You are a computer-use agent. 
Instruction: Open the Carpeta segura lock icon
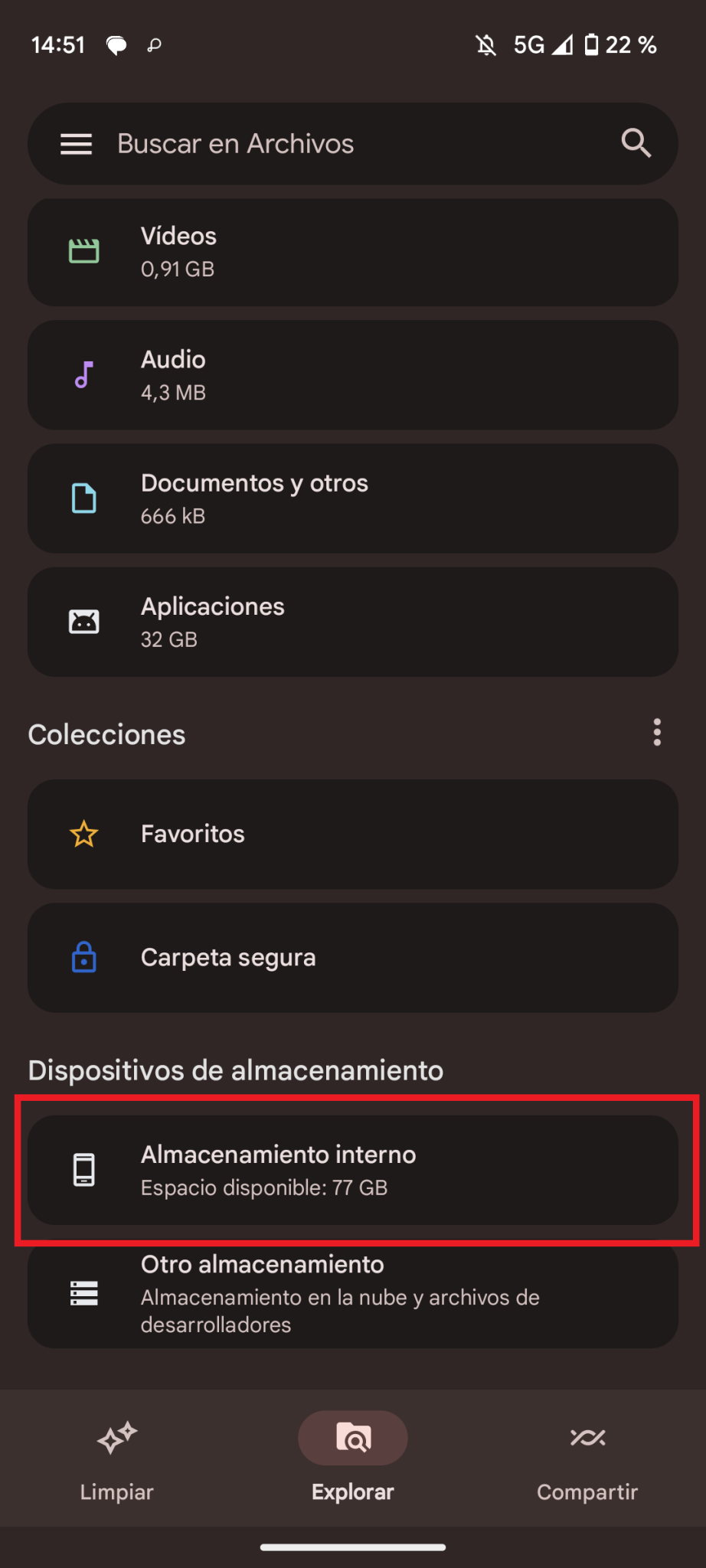coord(84,958)
